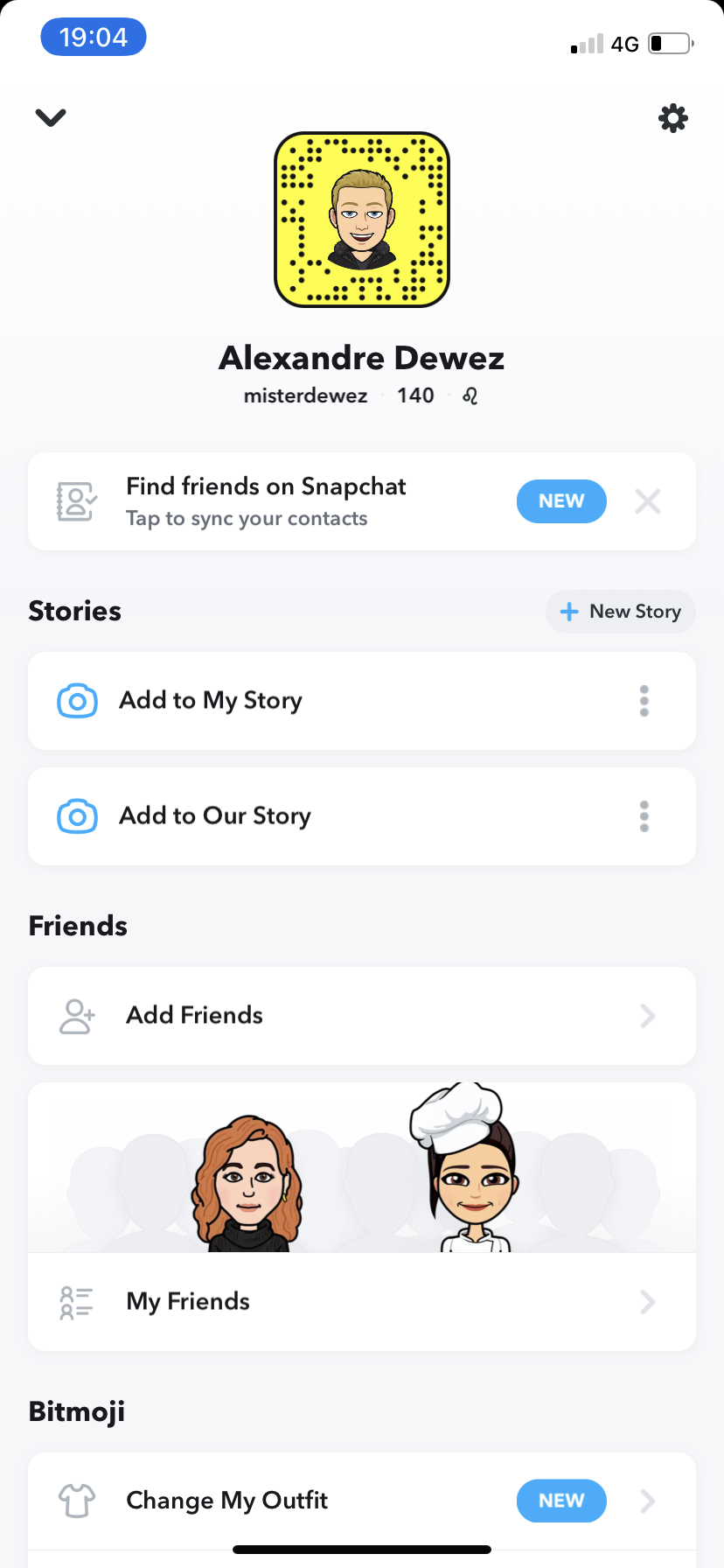Collapse the profile with the down chevron
The image size is (724, 1568).
pos(50,117)
